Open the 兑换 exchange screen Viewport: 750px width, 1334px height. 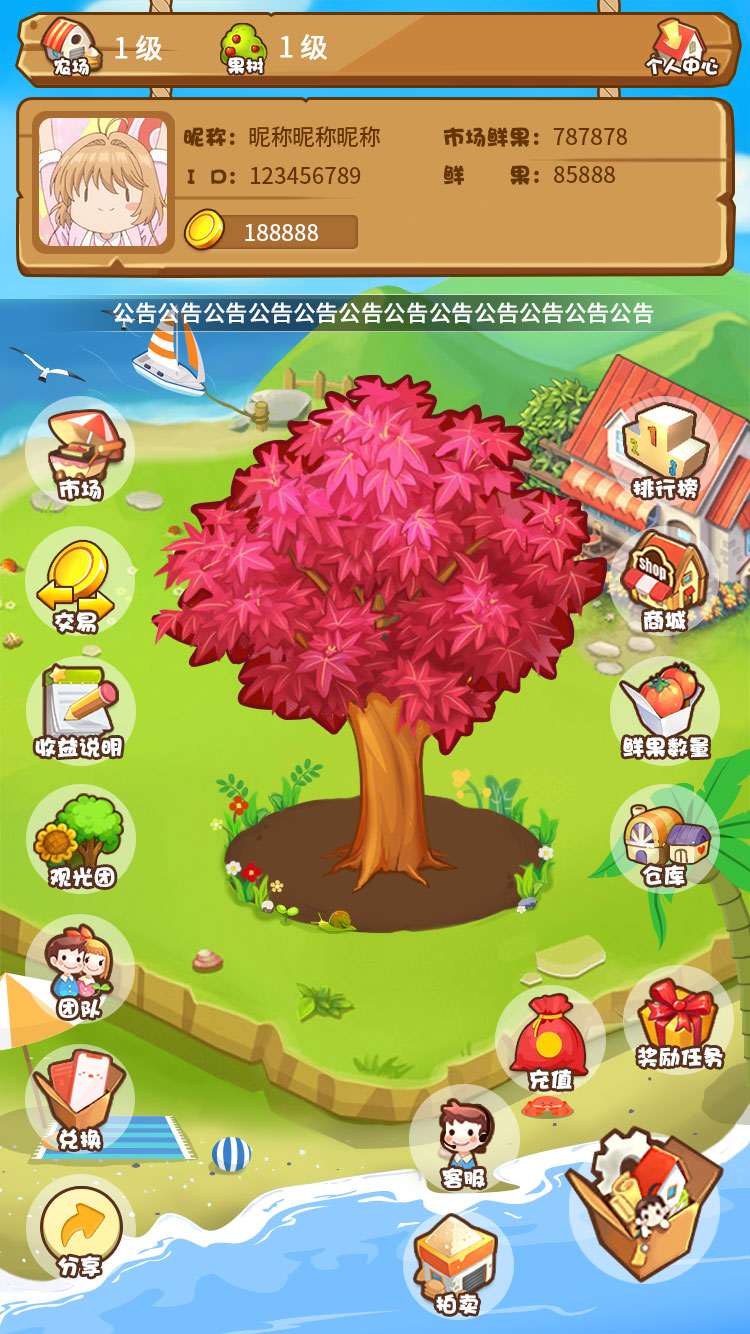click(x=80, y=1100)
